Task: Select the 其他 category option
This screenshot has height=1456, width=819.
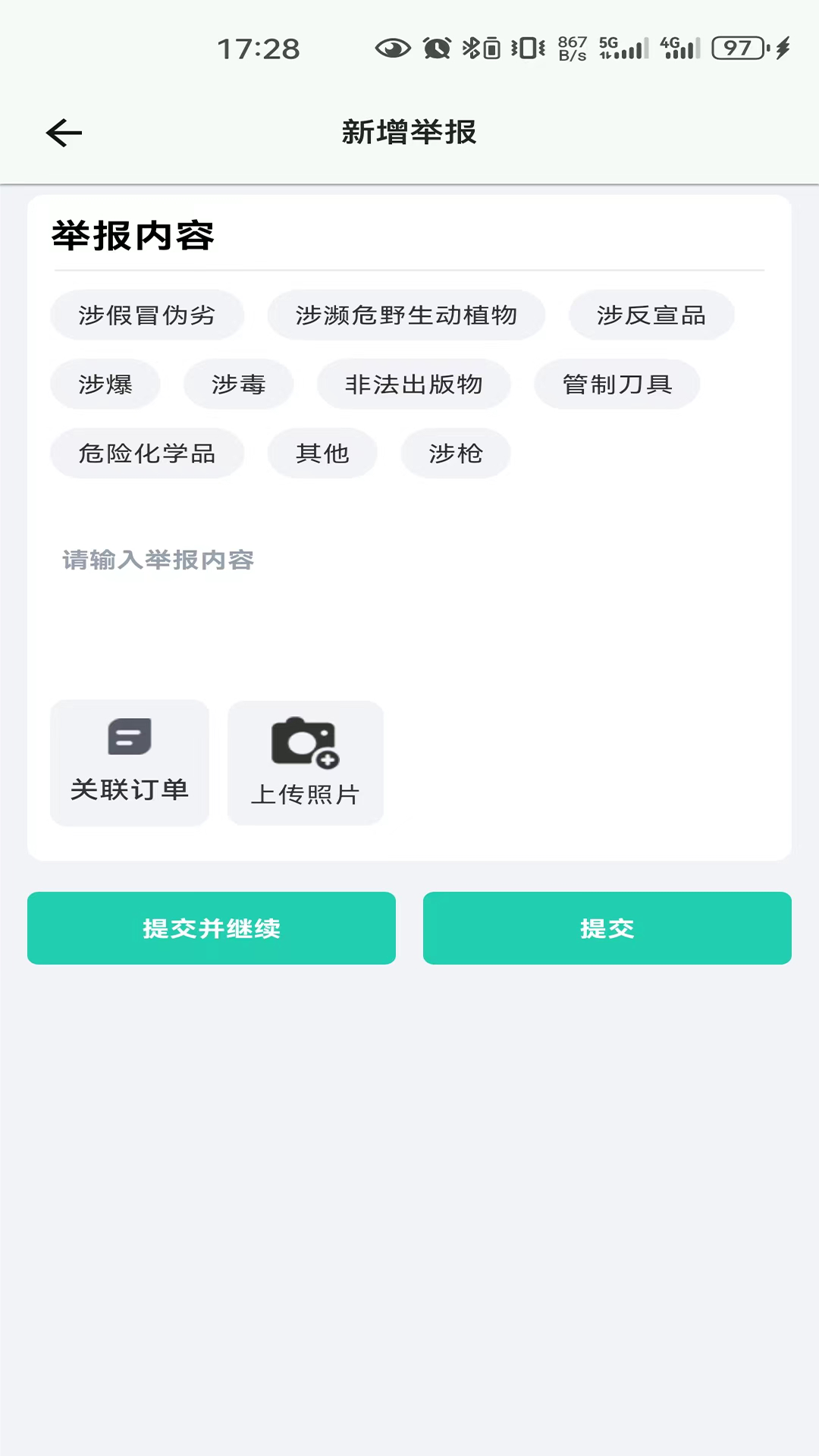Action: coord(322,453)
